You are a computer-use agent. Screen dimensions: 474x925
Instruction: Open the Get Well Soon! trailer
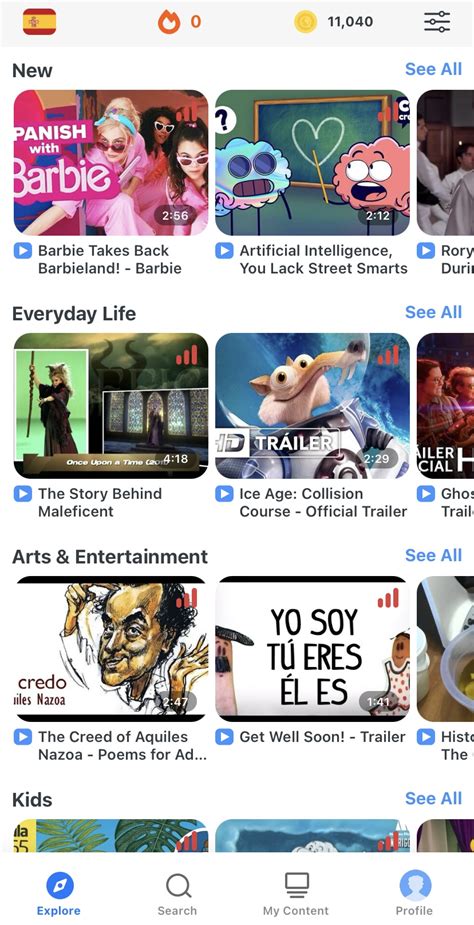pos(312,649)
